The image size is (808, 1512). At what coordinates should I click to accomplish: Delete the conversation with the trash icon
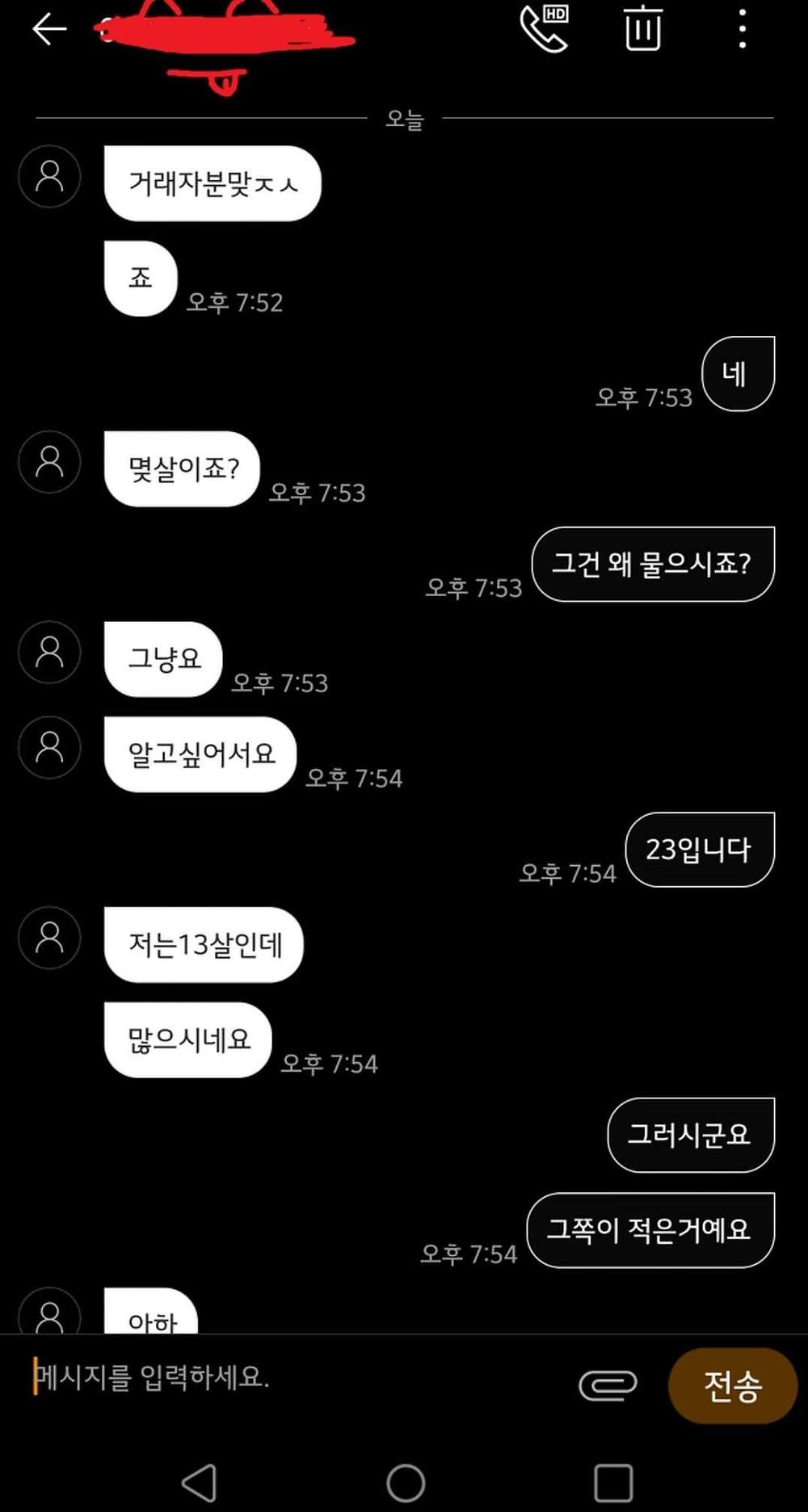click(x=643, y=29)
